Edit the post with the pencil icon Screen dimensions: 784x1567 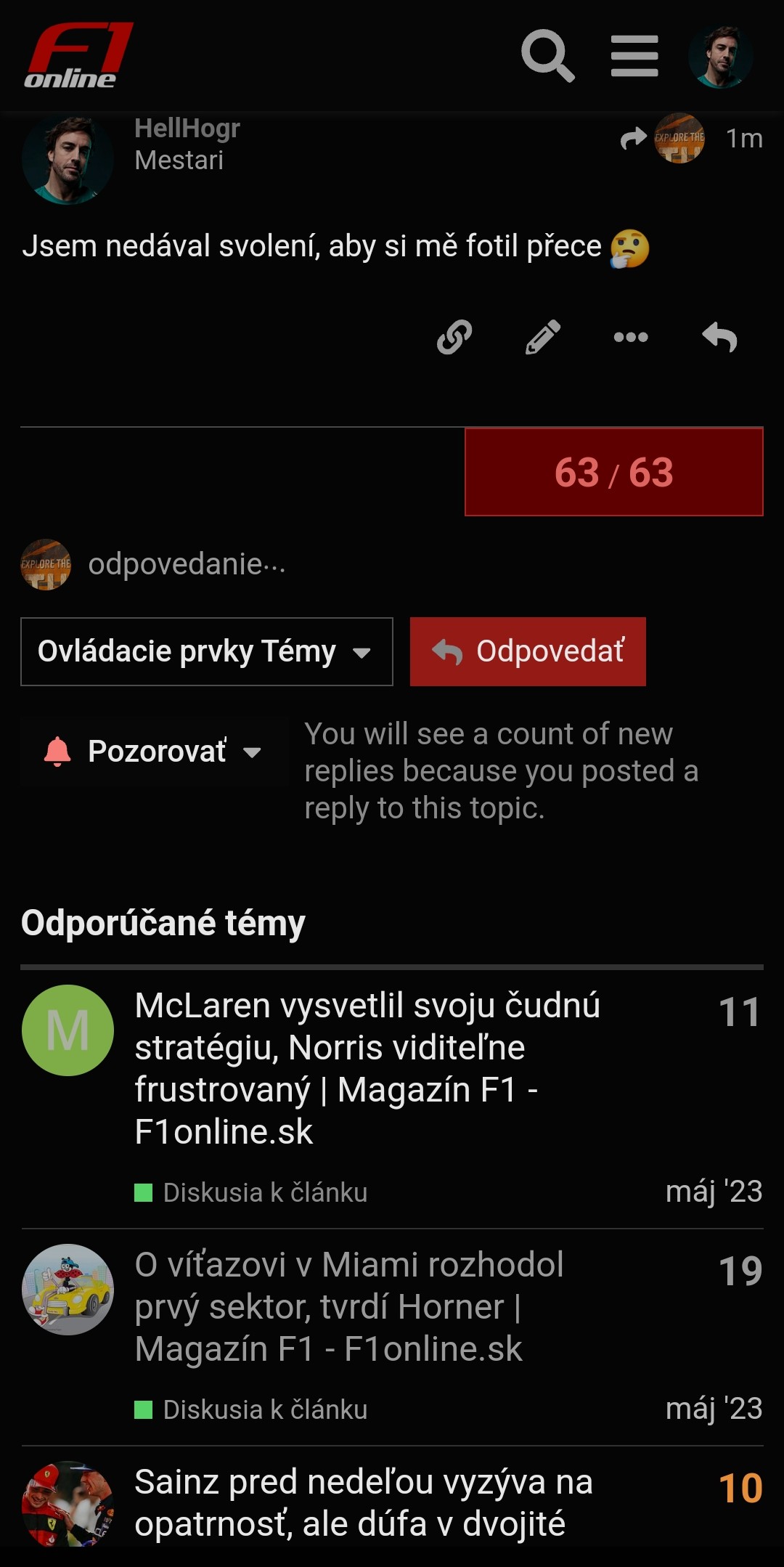click(x=543, y=337)
